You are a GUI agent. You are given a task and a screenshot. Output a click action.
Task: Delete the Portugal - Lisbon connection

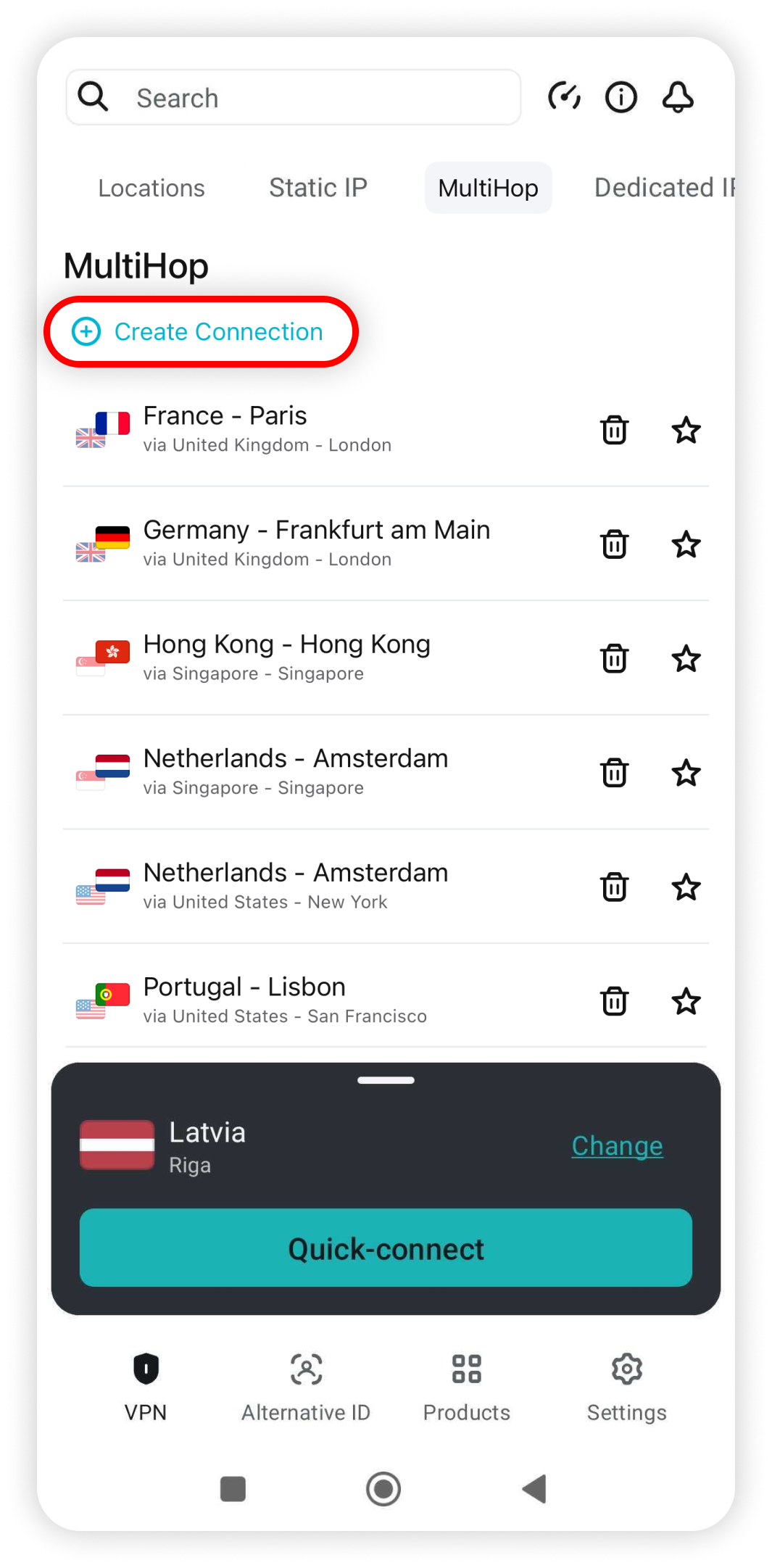click(x=614, y=1001)
